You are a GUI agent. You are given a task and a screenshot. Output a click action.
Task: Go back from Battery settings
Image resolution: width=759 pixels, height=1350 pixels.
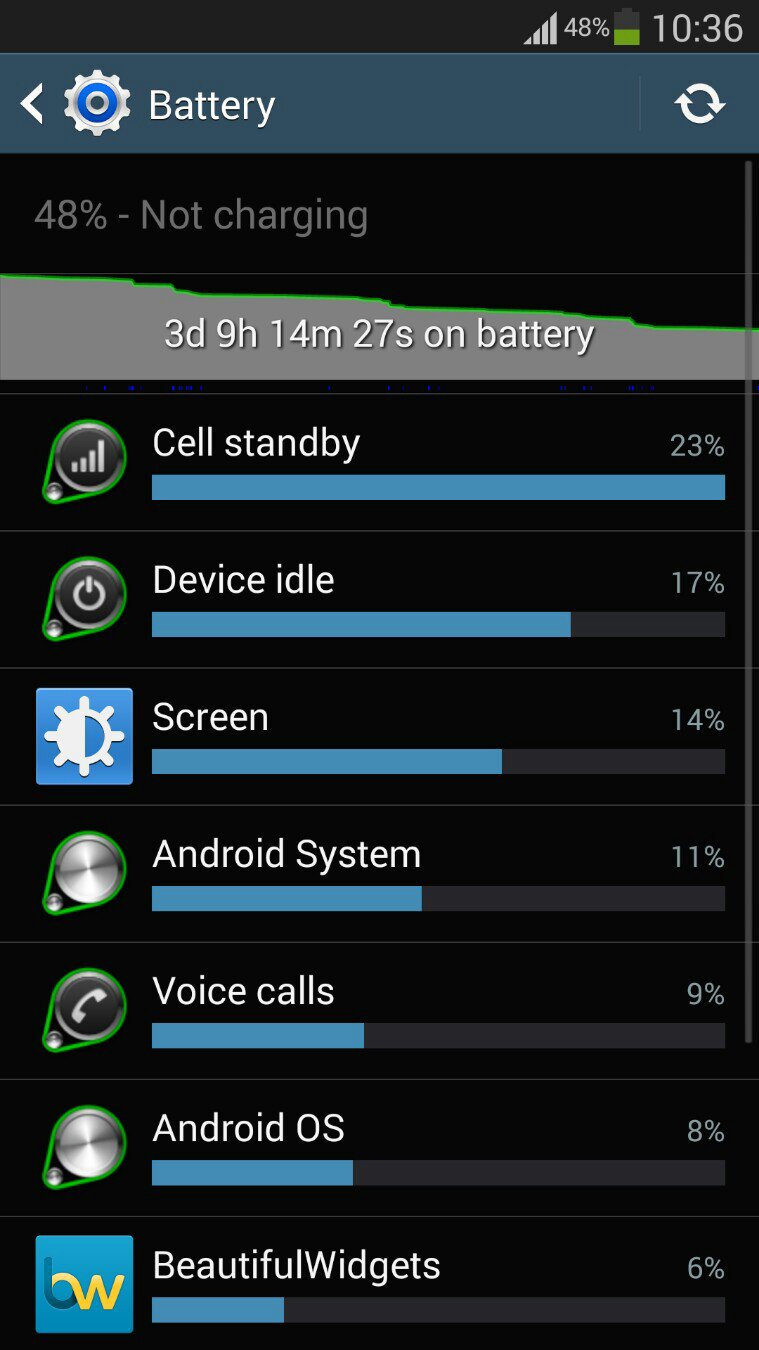pyautogui.click(x=75, y=104)
